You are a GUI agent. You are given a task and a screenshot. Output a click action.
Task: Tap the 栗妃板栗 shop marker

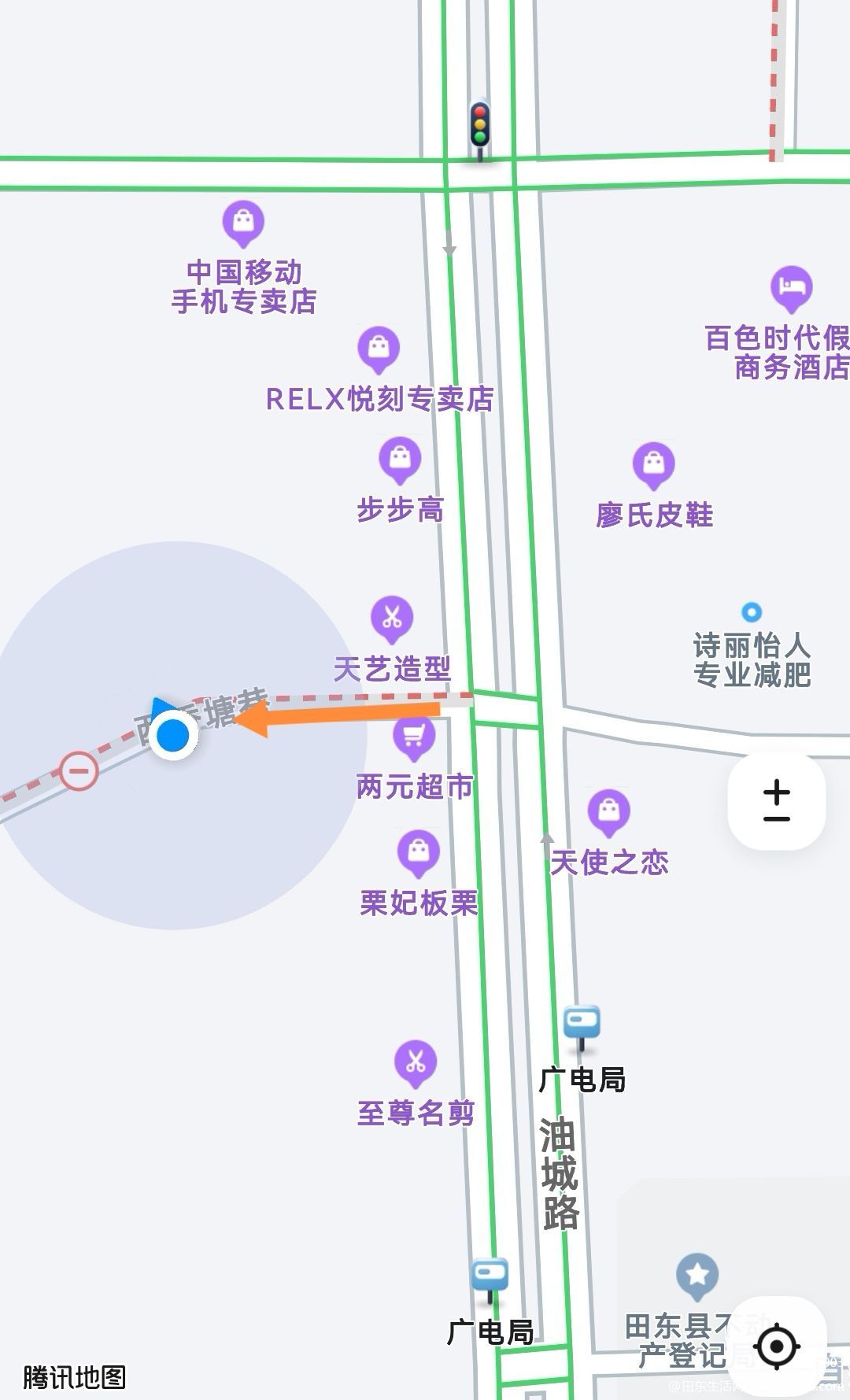[419, 853]
